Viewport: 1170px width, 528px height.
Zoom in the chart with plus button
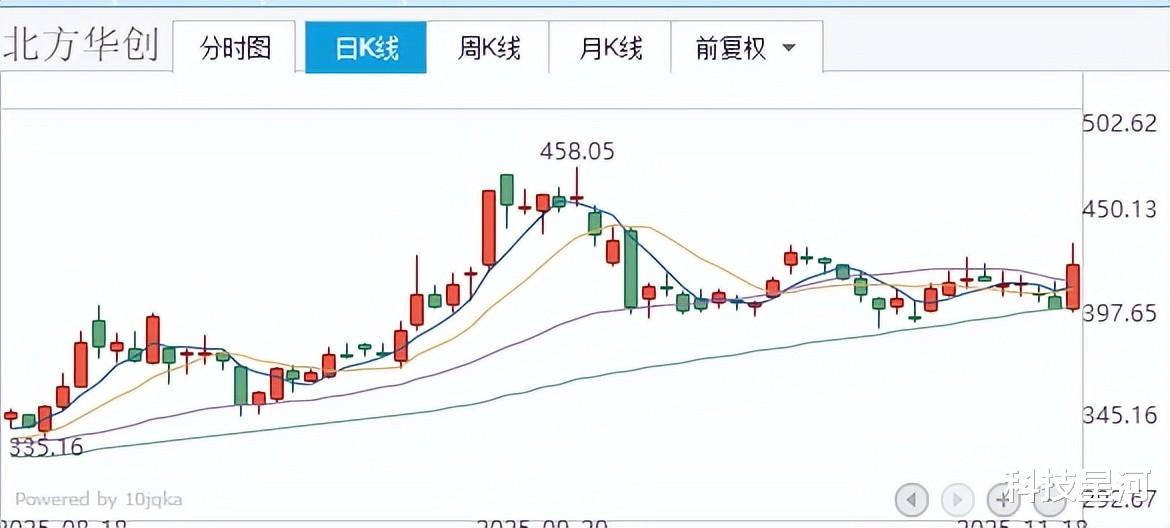[1002, 499]
